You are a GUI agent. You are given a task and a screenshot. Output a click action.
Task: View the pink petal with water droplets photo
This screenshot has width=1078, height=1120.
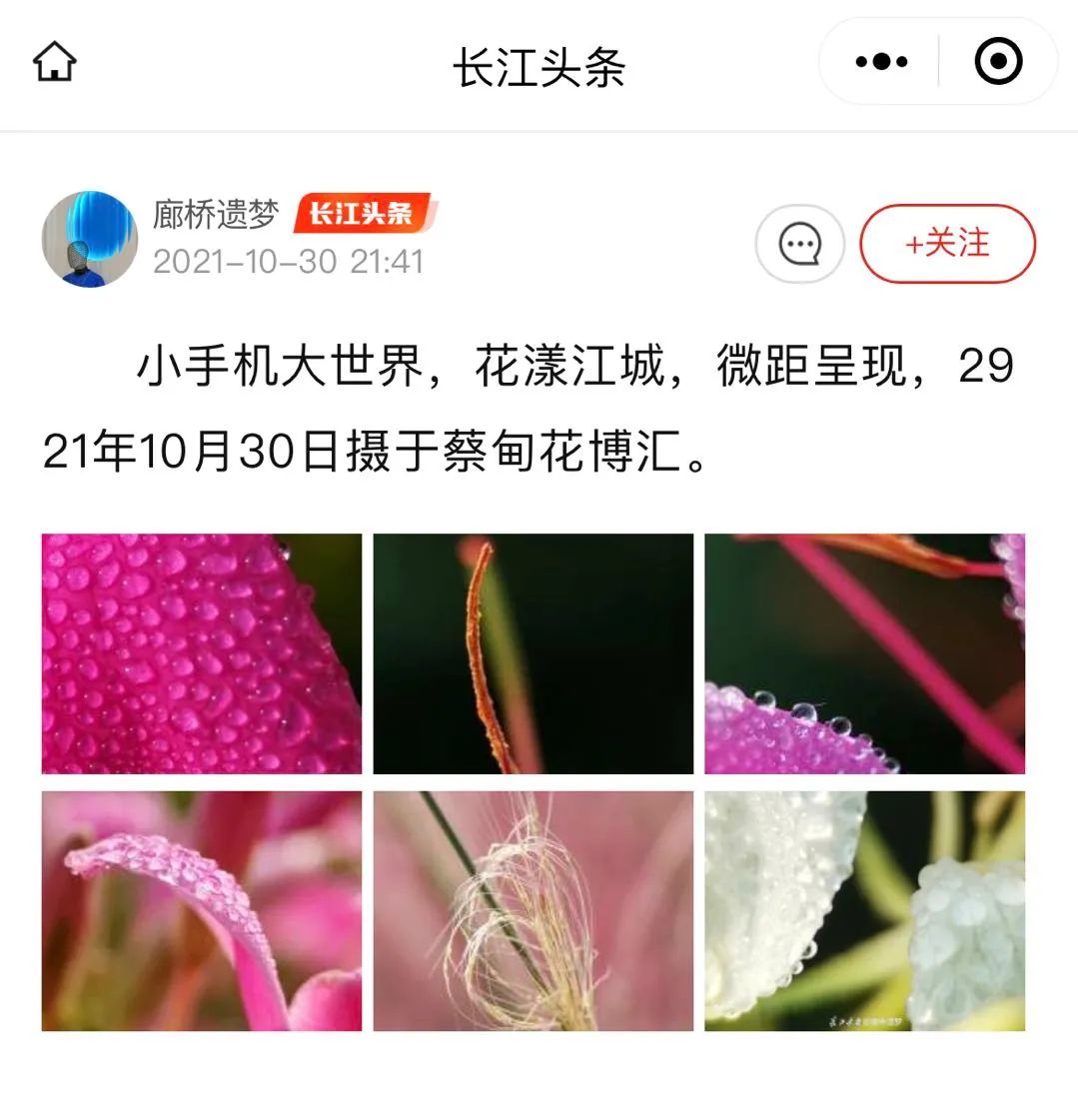click(202, 653)
